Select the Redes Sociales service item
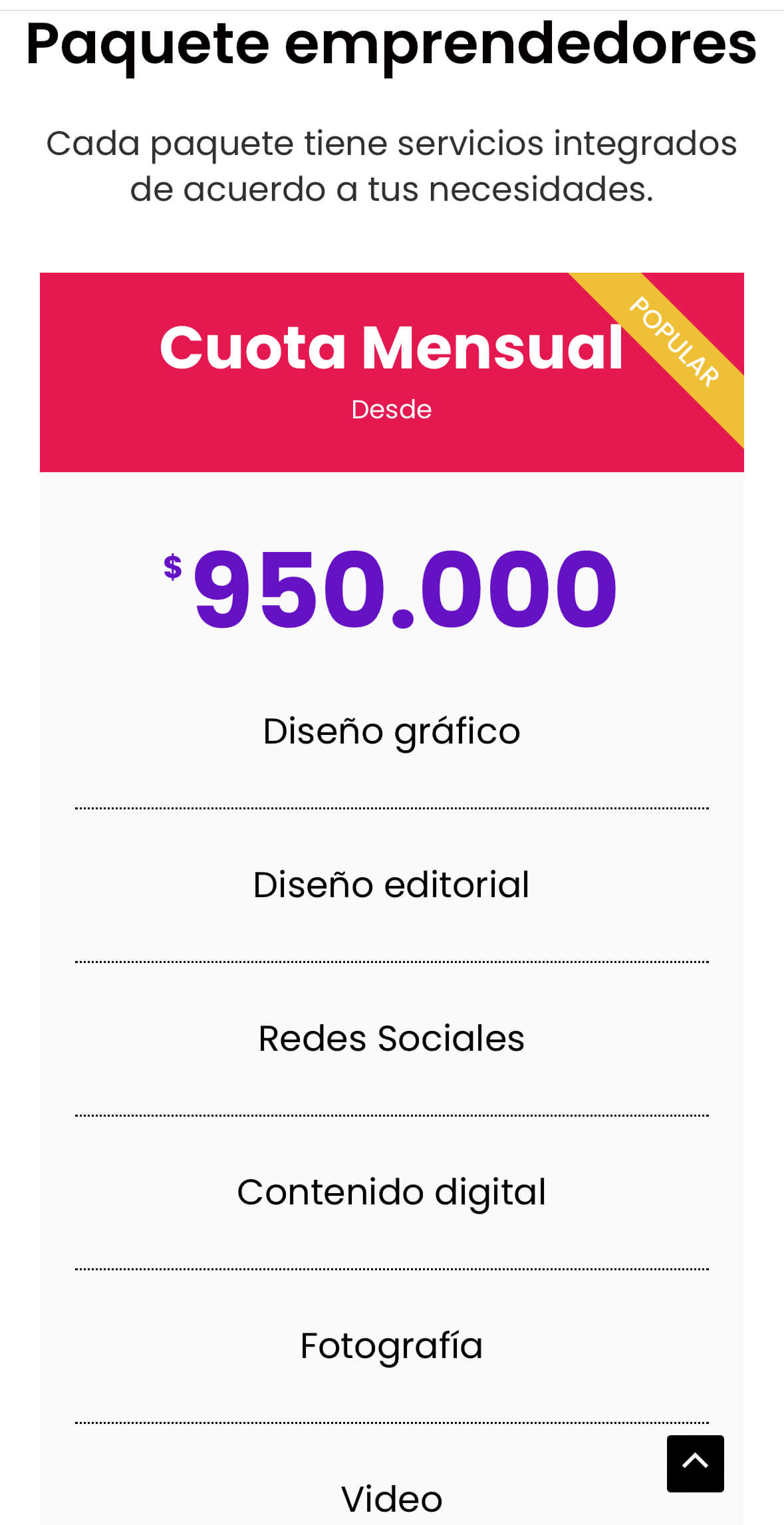This screenshot has width=784, height=1525. point(391,1038)
